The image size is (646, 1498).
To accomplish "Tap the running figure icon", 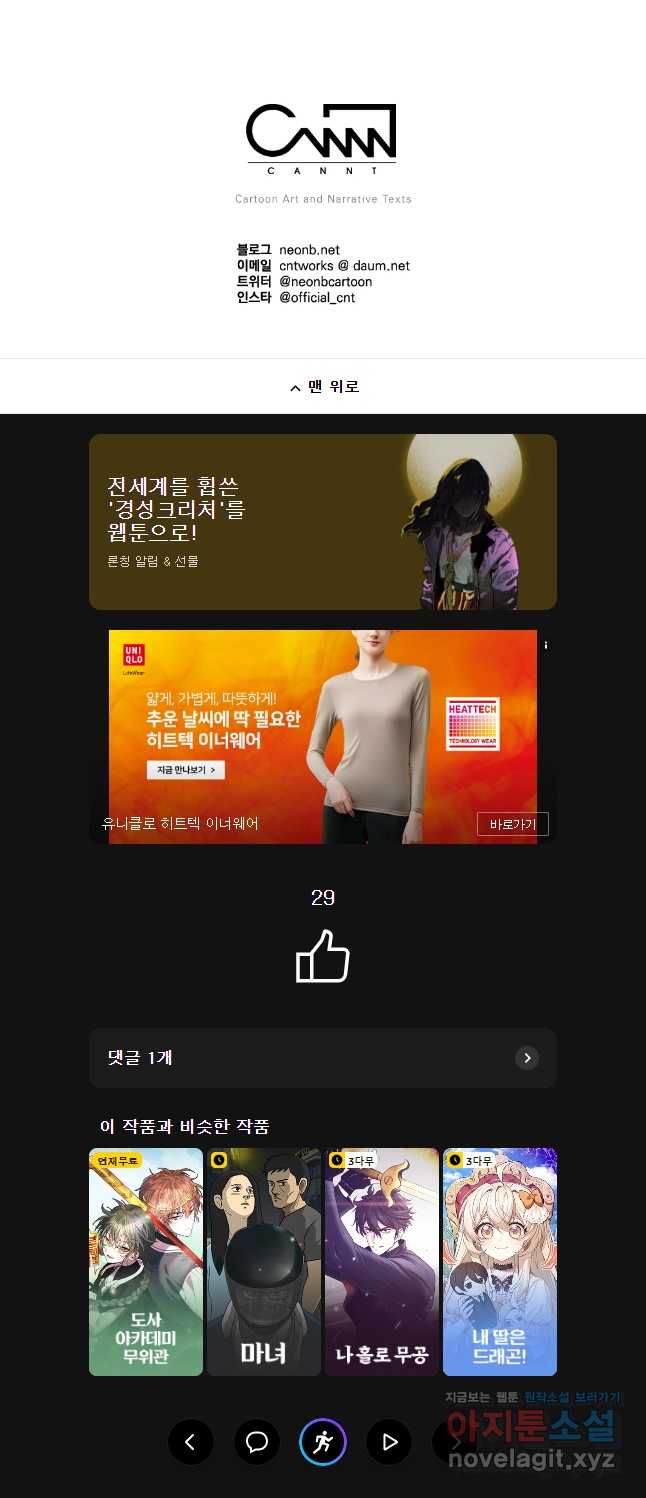I will pyautogui.click(x=323, y=1442).
